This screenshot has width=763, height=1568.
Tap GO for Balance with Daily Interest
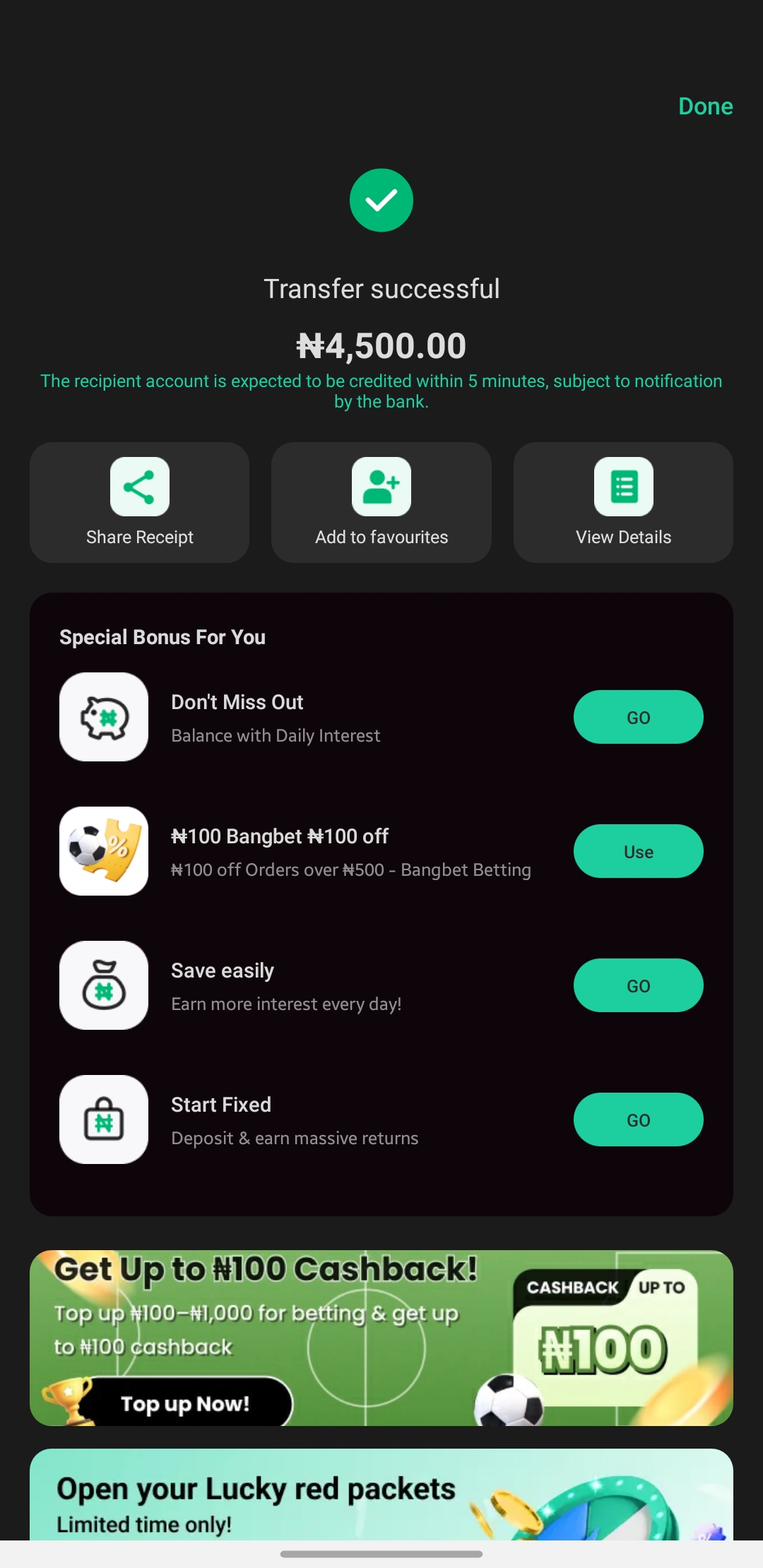(x=638, y=717)
